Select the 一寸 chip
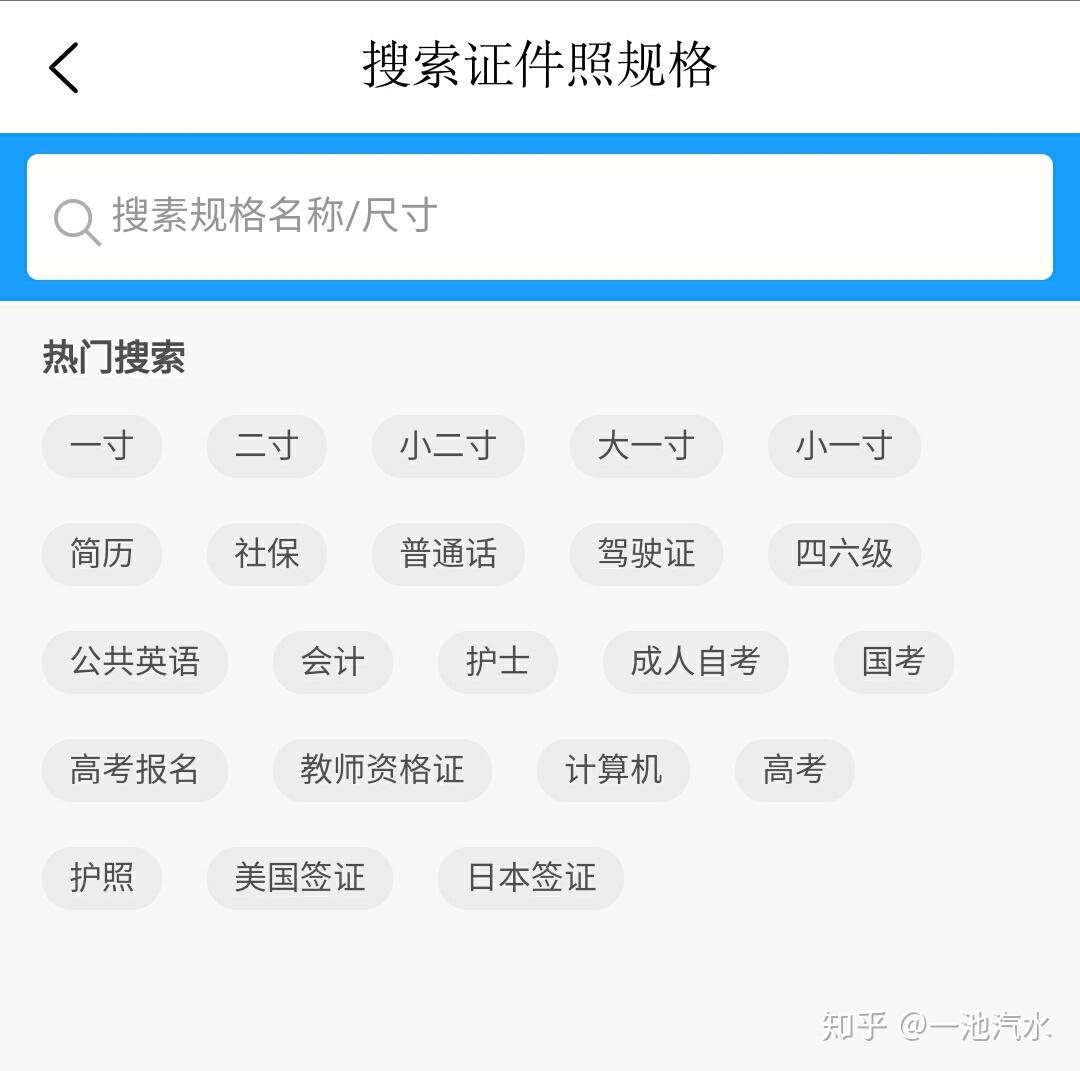The height and width of the screenshot is (1071, 1080). coord(101,446)
